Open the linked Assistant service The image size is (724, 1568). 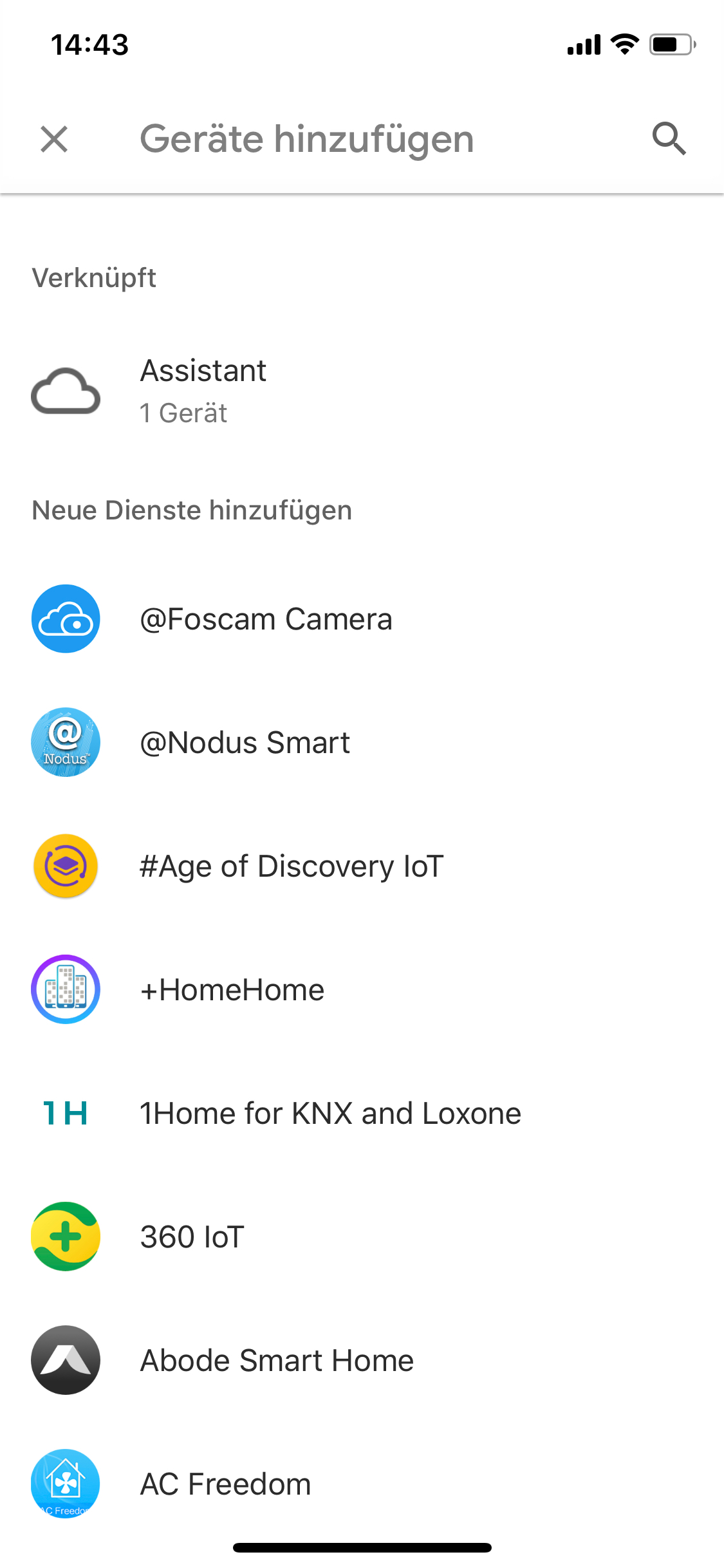203,390
